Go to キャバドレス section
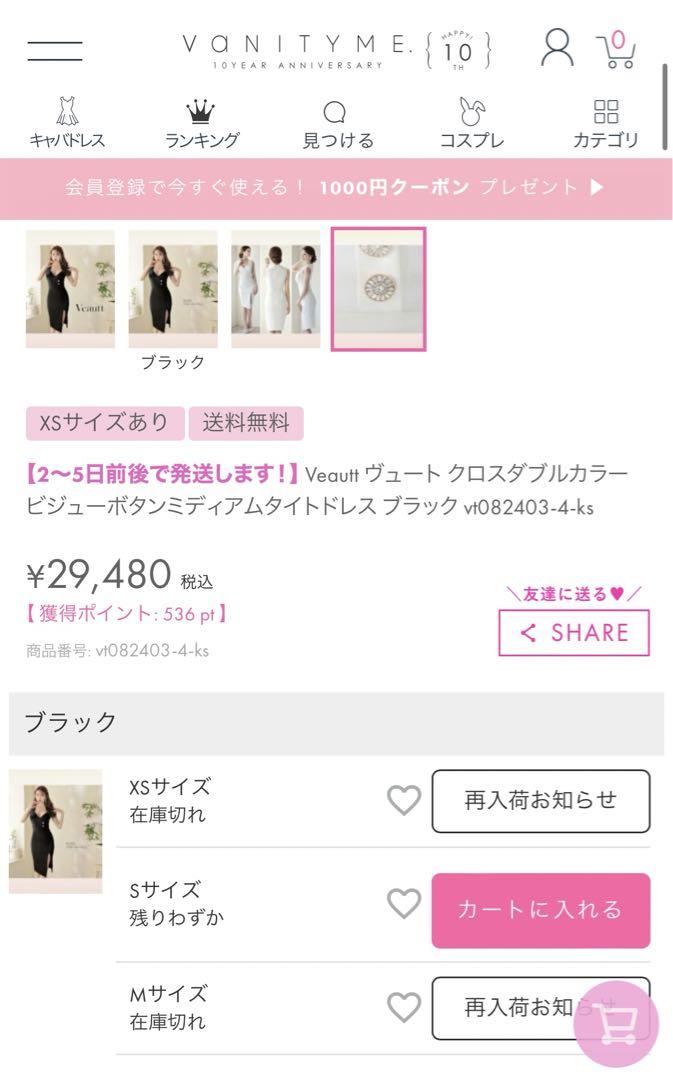The height and width of the screenshot is (1080, 673). 67,123
